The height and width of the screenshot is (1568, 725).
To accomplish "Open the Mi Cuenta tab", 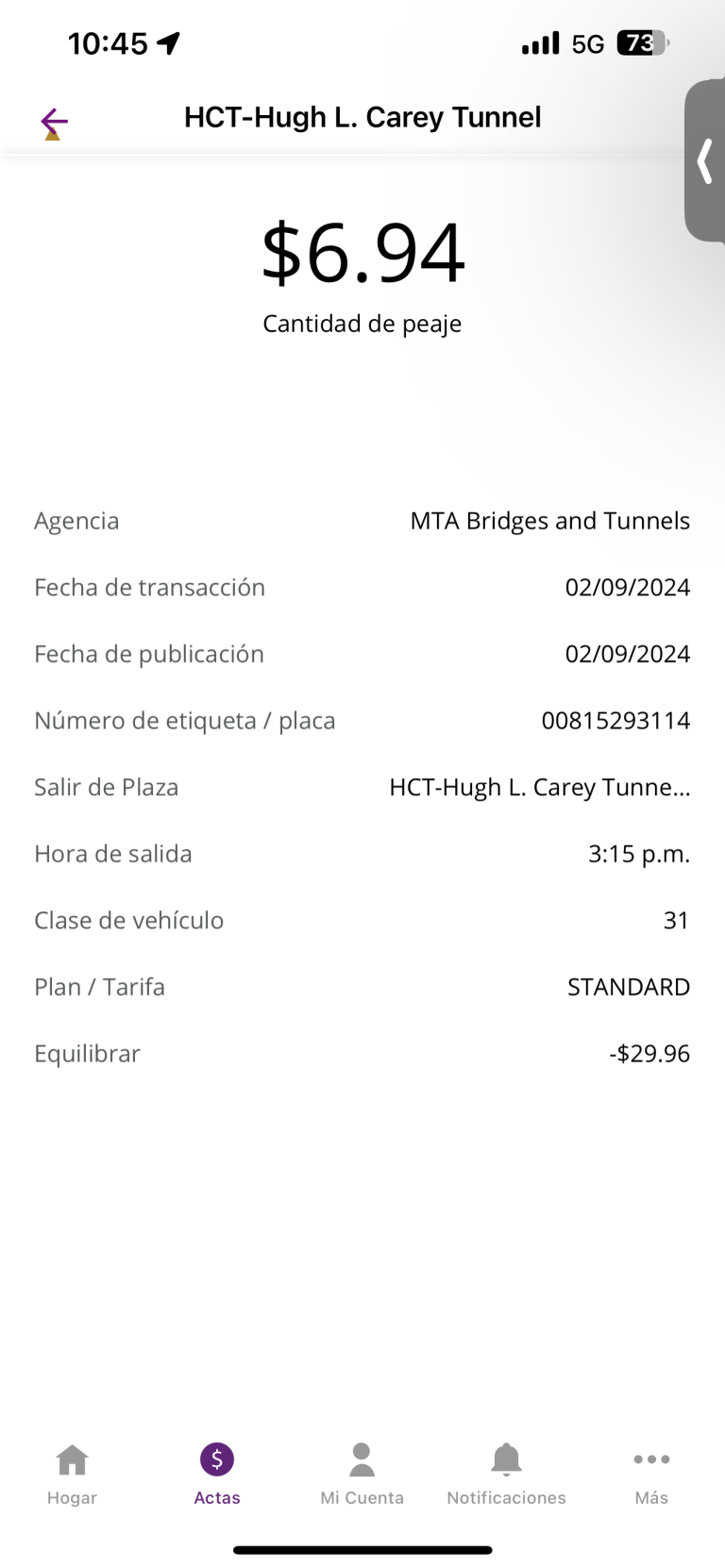I will tap(362, 1474).
